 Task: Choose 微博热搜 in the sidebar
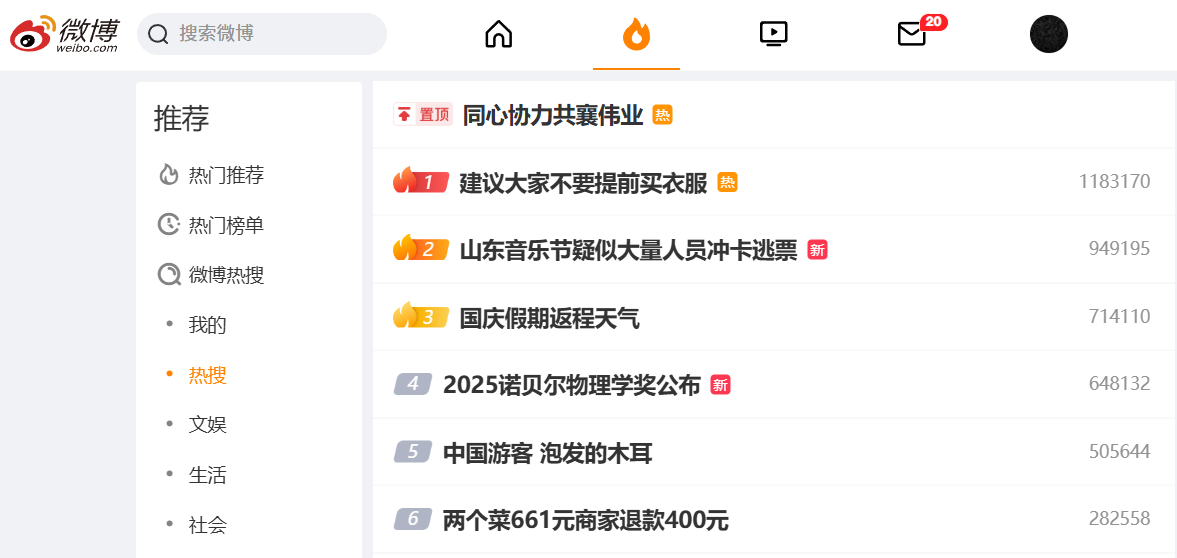tap(225, 275)
